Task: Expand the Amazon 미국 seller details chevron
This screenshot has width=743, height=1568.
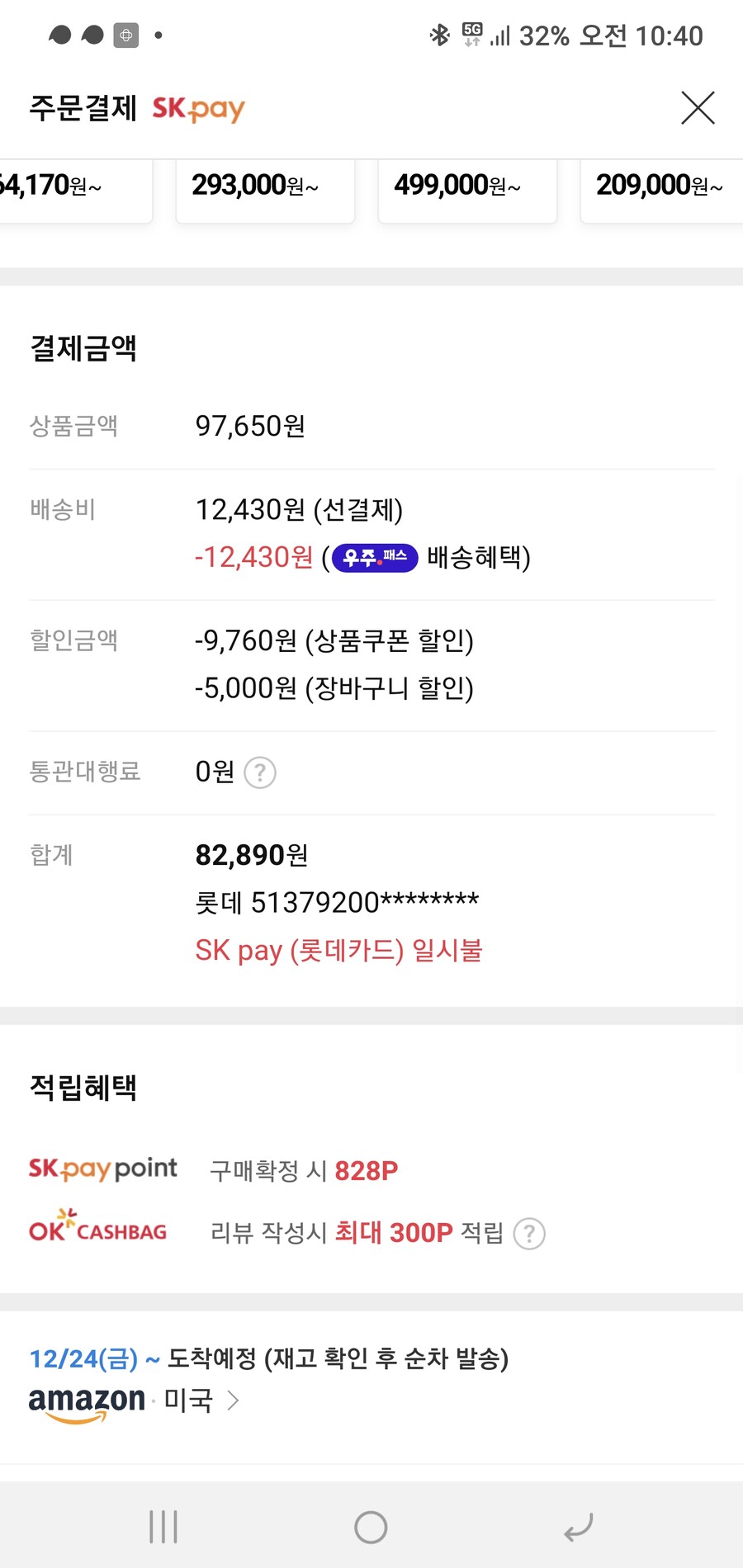Action: (235, 1399)
